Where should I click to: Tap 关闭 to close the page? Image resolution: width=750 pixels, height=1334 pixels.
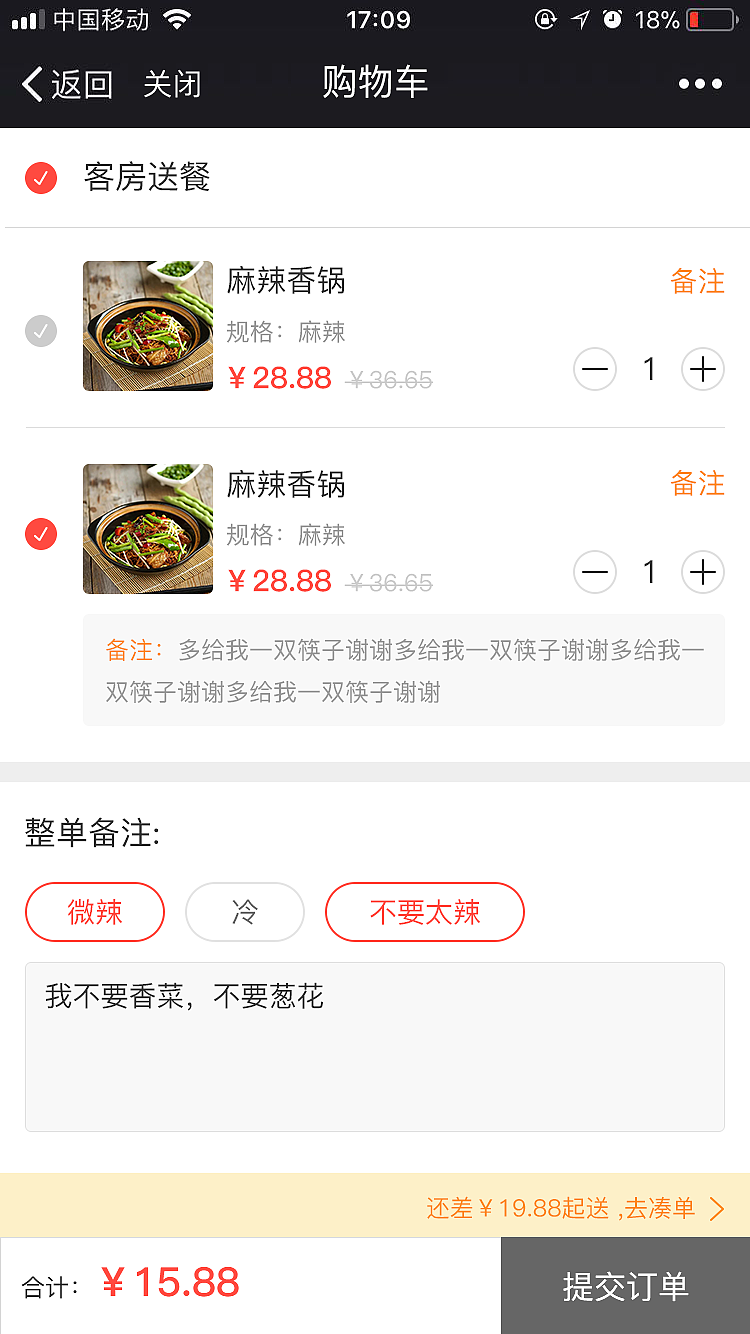pos(173,85)
